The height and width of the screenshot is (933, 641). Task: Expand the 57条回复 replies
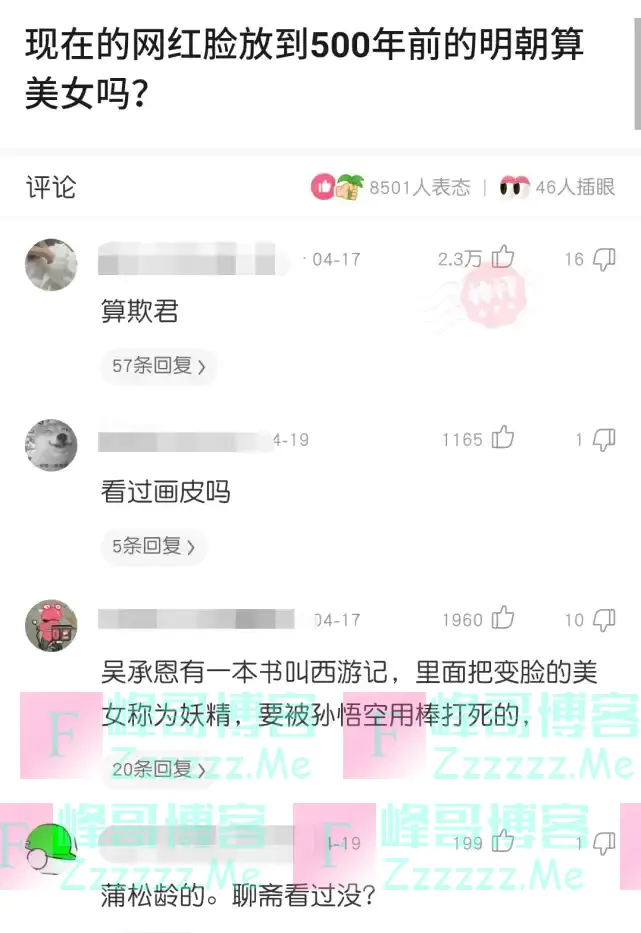[158, 366]
